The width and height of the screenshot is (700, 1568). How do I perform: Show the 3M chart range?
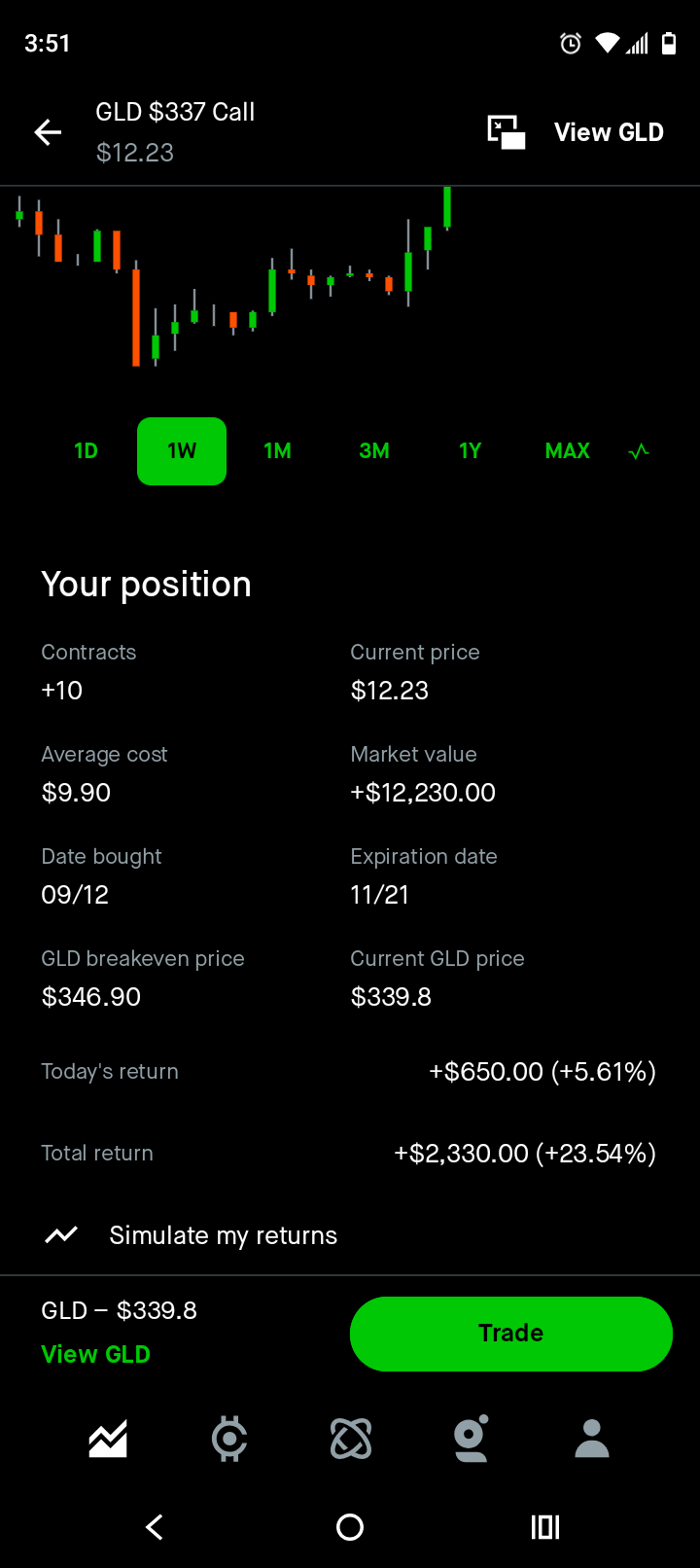click(x=374, y=451)
